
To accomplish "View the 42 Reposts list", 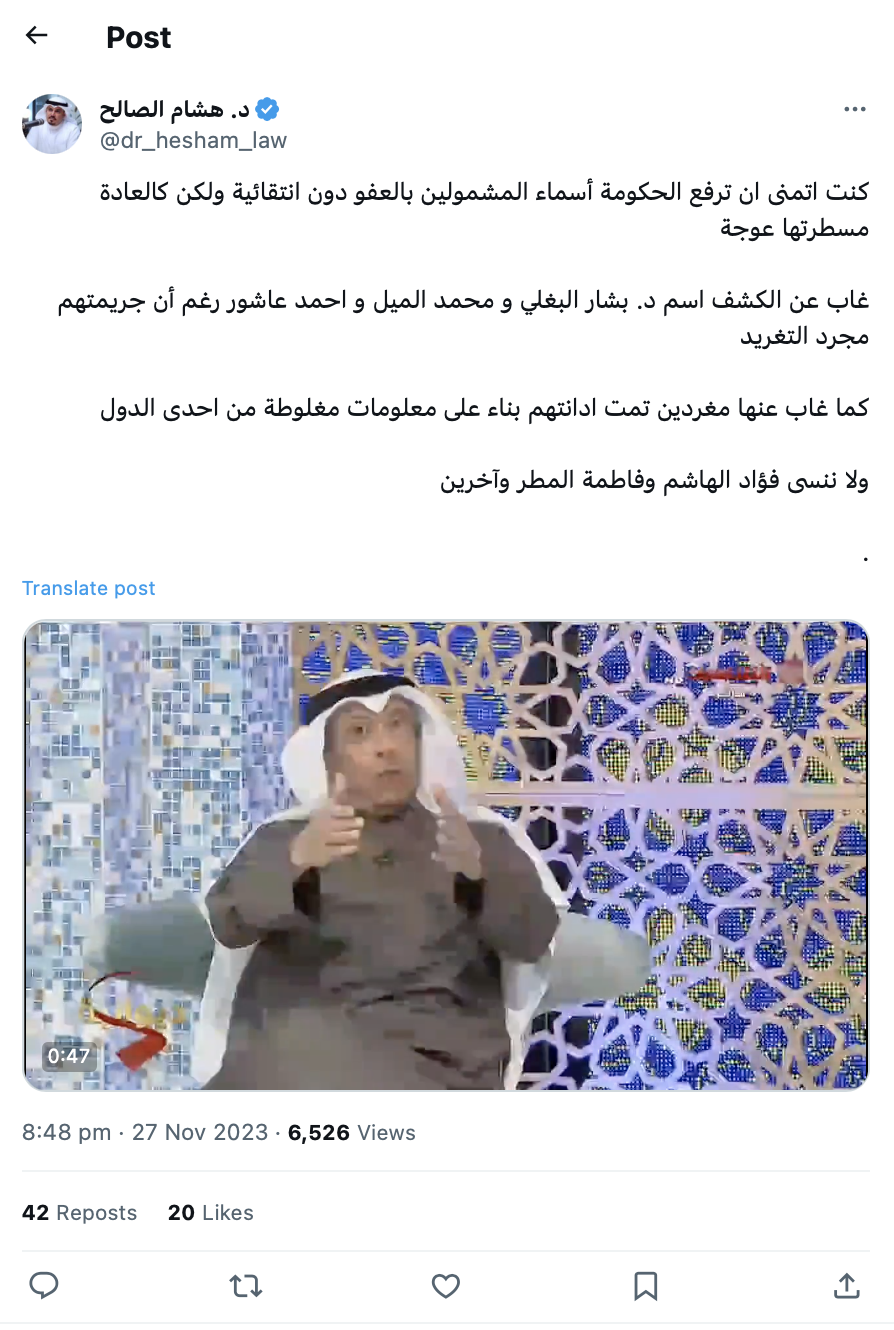I will (80, 1213).
